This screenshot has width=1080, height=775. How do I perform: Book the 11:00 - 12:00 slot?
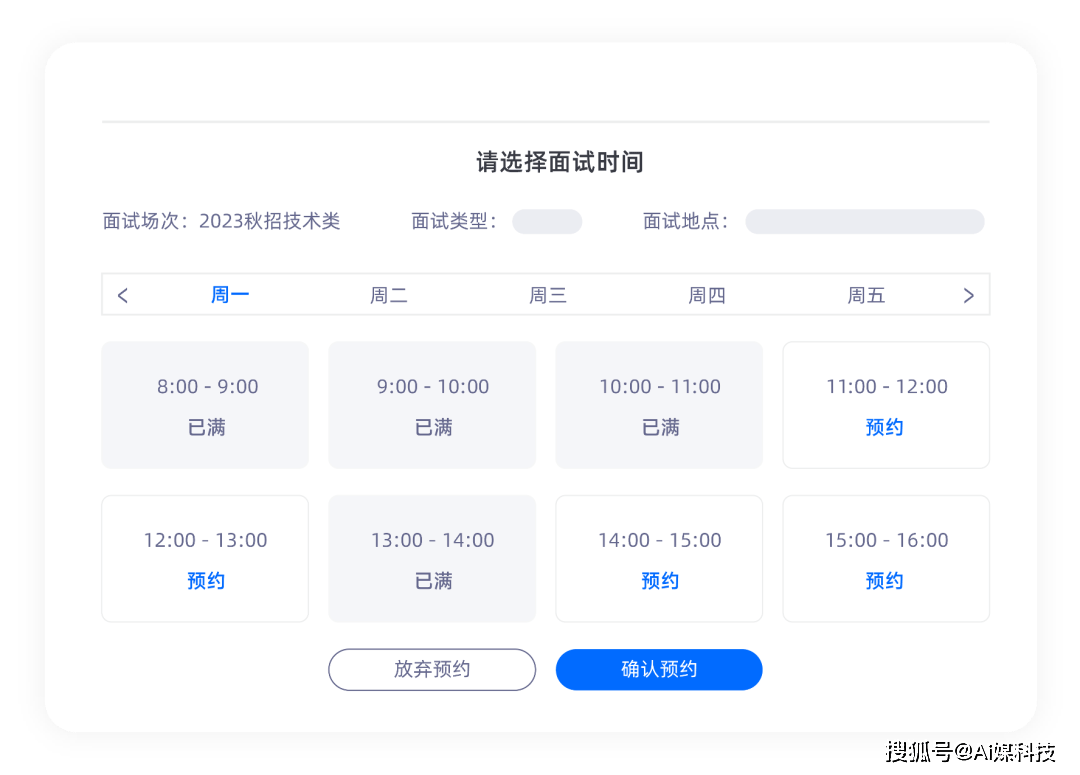885,427
